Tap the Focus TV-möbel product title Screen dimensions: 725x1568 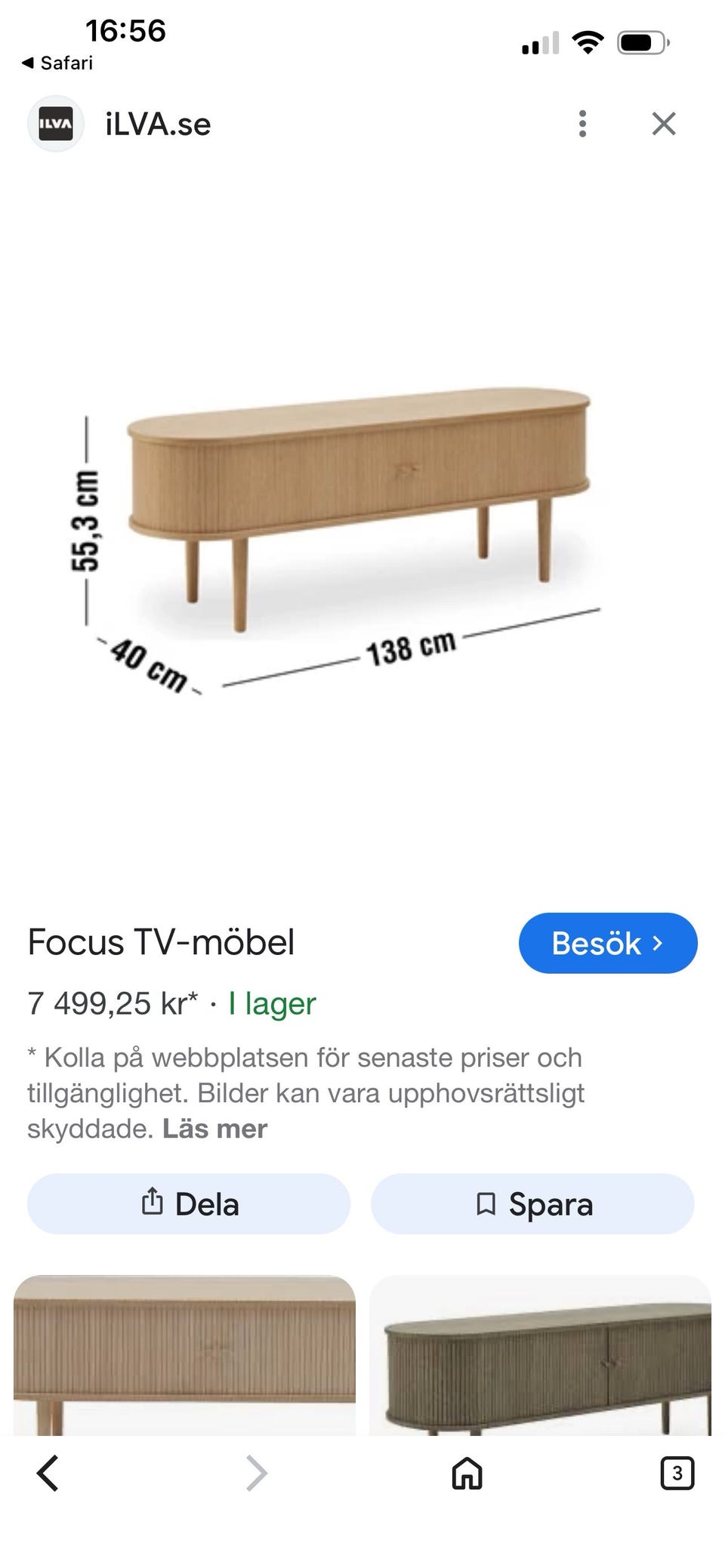161,941
